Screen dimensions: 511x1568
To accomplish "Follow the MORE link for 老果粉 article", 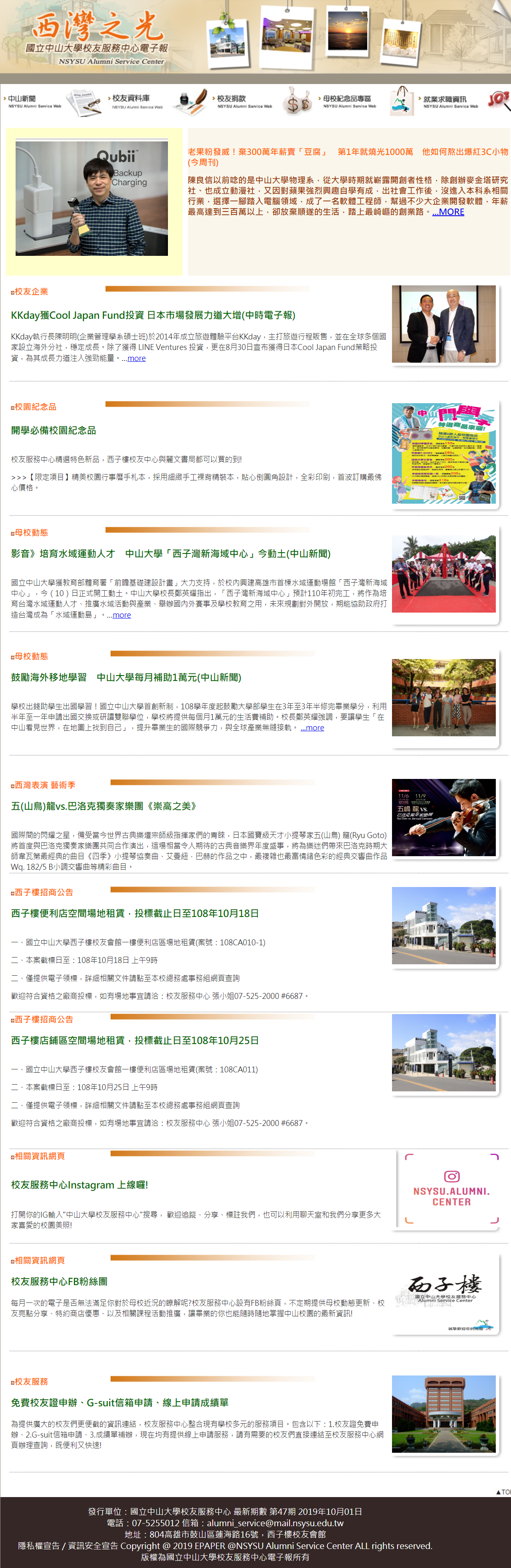I will tap(448, 212).
